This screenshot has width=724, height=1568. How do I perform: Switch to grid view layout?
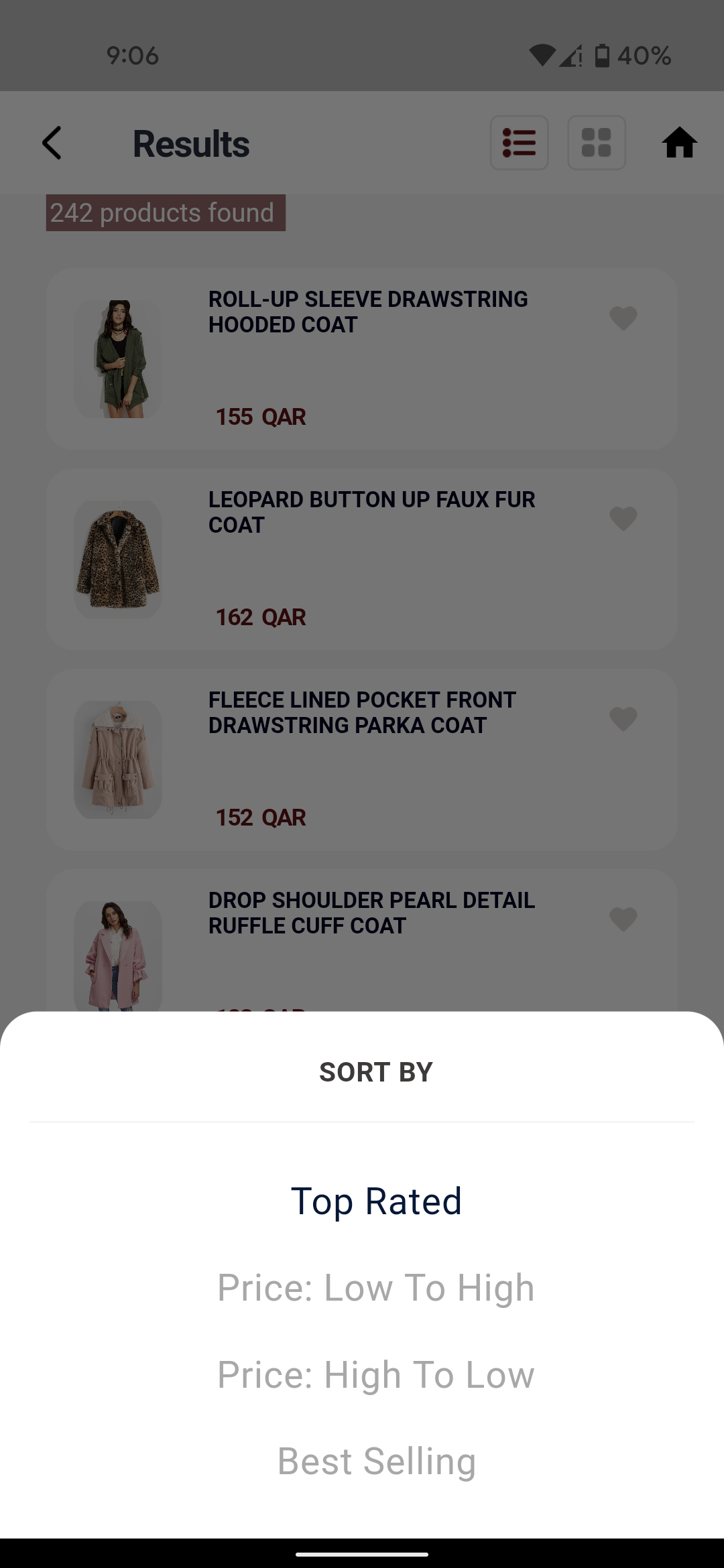point(596,143)
